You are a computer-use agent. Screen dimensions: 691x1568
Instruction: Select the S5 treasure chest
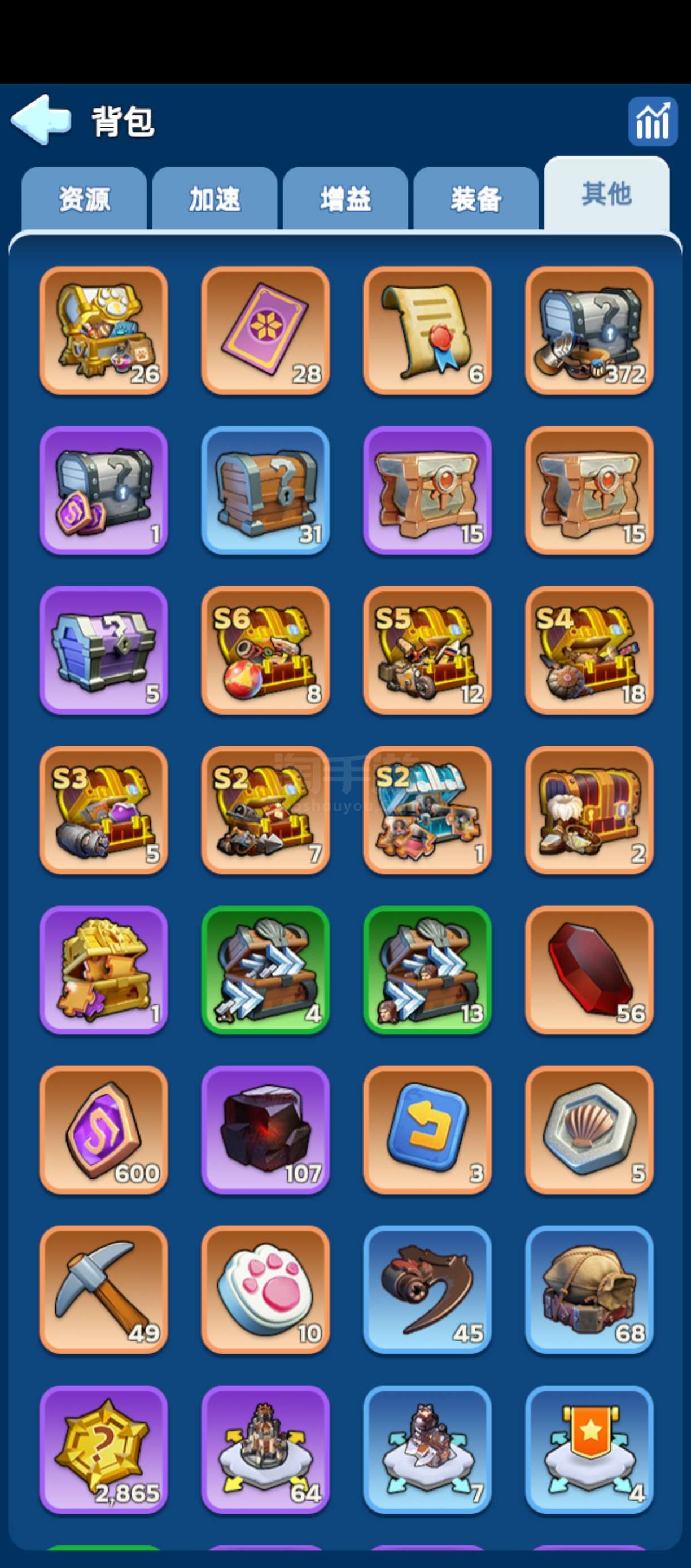click(427, 650)
